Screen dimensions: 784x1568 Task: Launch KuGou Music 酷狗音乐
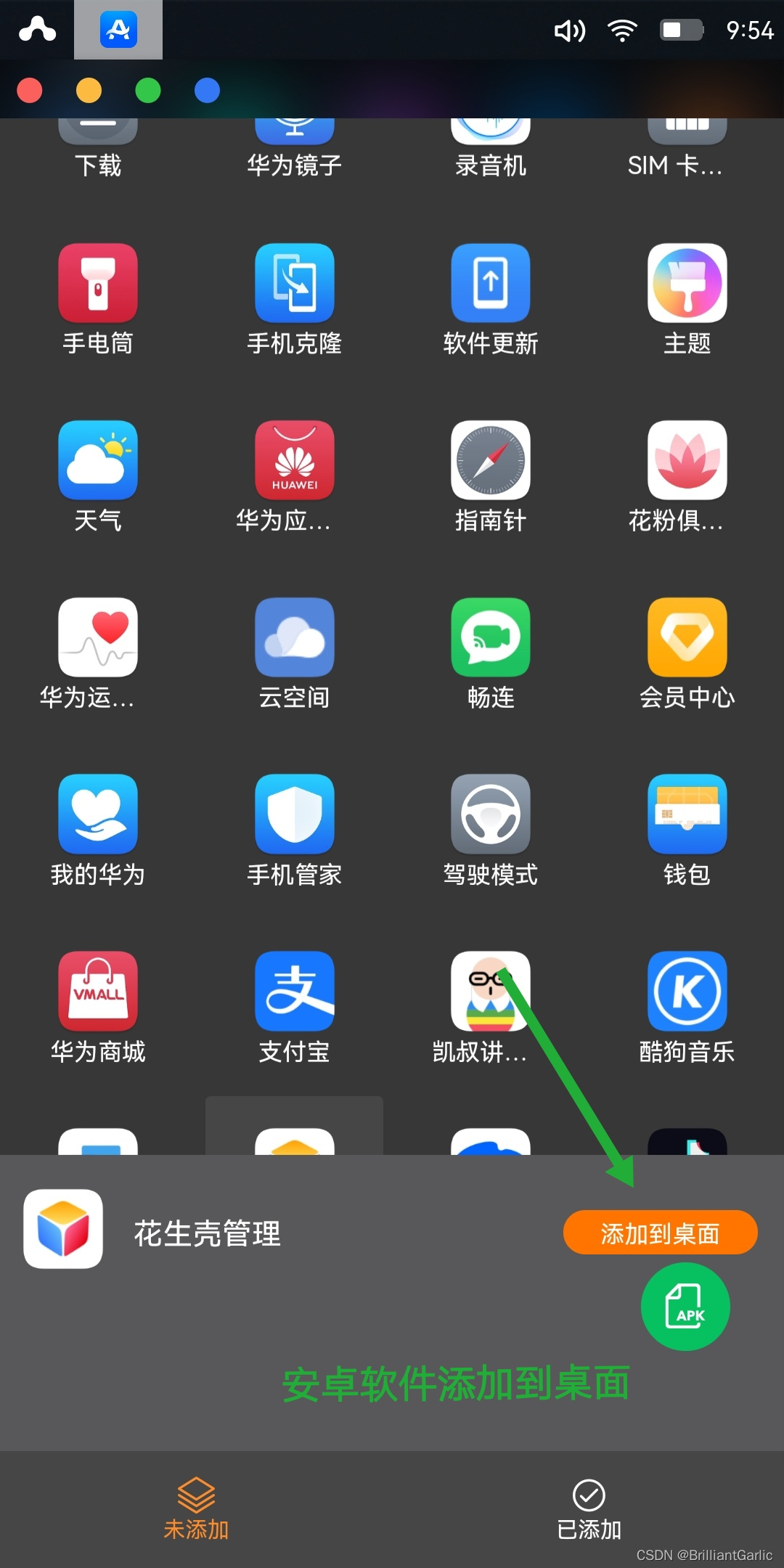(x=686, y=991)
